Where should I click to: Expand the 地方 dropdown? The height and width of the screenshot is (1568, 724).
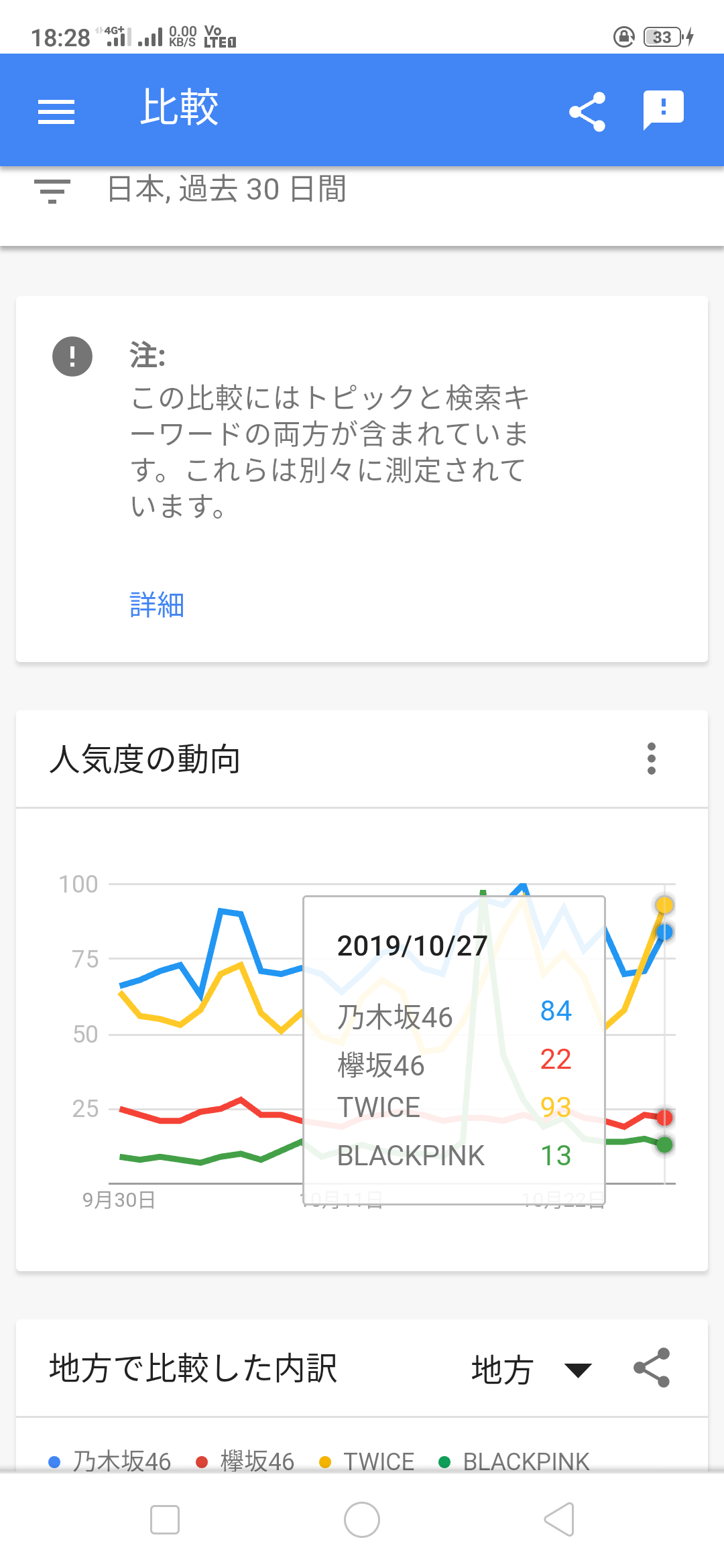[x=532, y=1370]
